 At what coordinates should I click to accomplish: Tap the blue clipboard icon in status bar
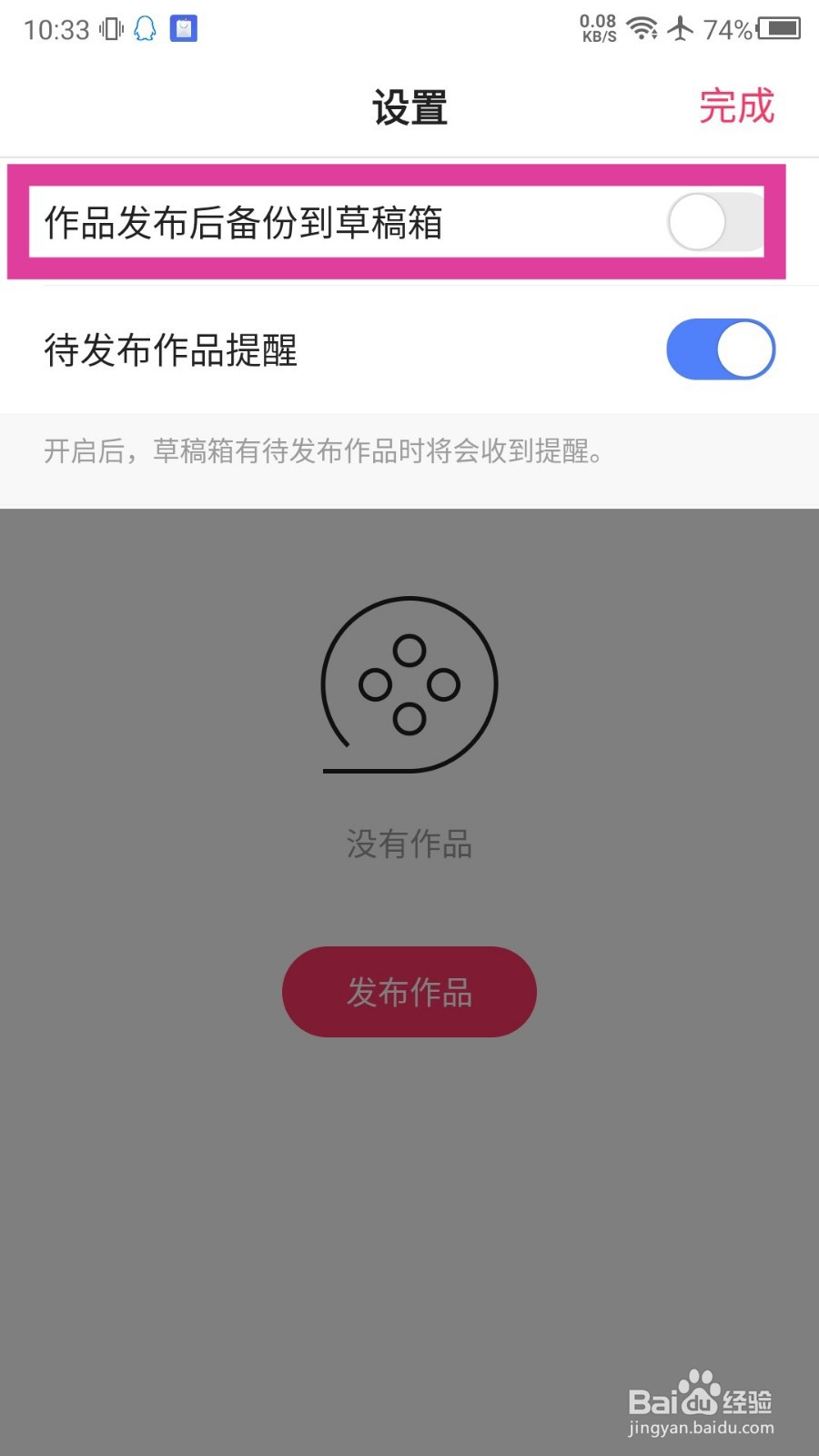point(184,28)
